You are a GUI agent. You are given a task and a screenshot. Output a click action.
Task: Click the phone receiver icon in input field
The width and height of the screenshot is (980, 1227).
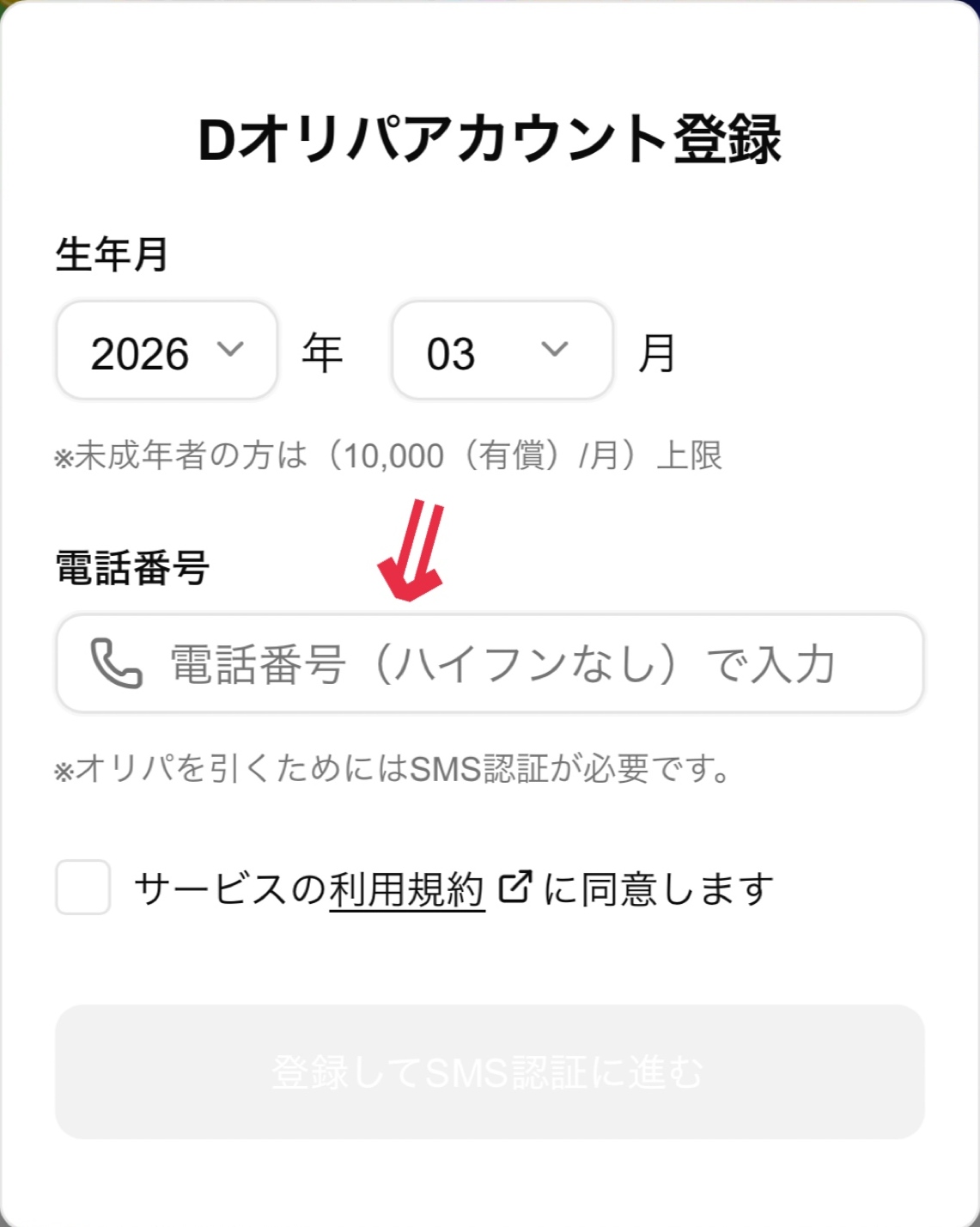(115, 664)
